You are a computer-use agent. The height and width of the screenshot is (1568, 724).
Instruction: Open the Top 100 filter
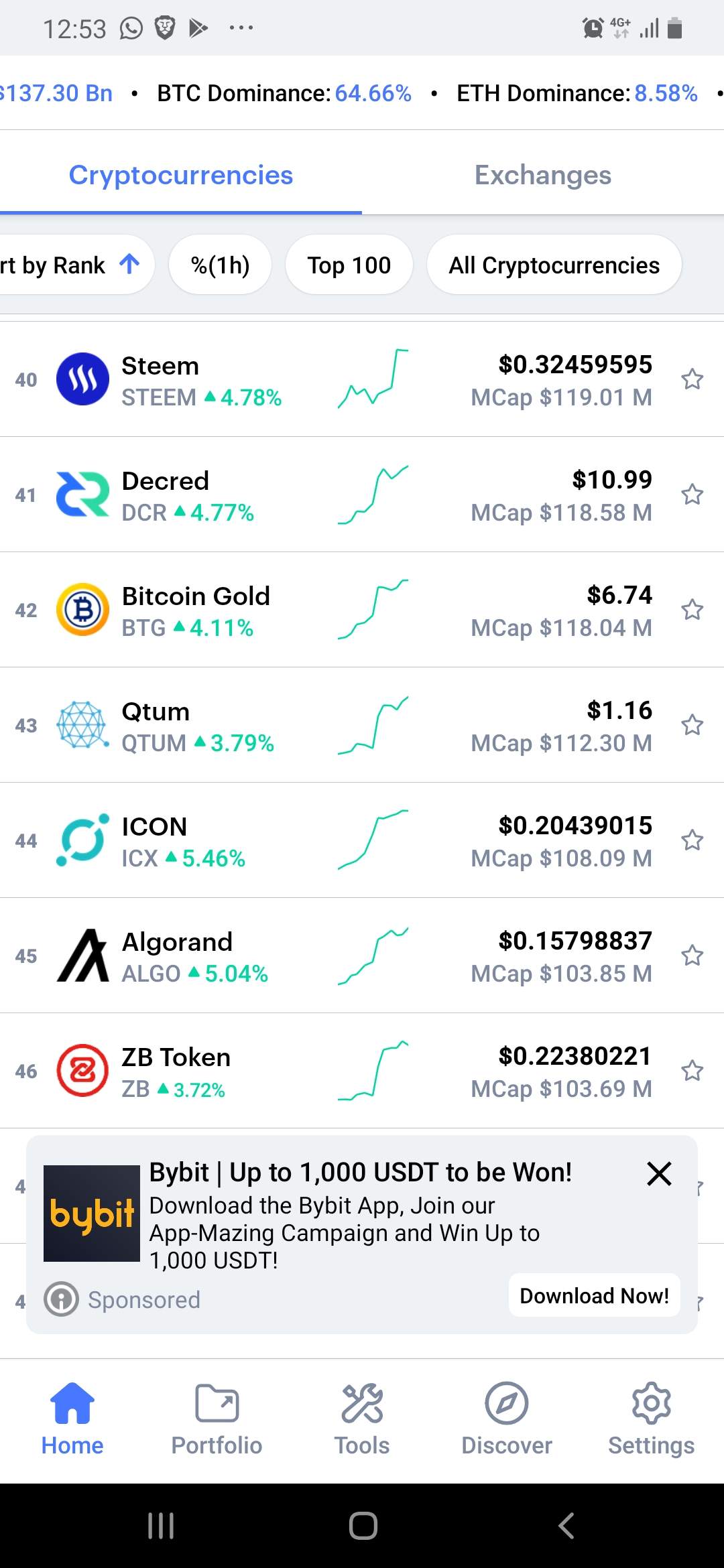click(349, 265)
